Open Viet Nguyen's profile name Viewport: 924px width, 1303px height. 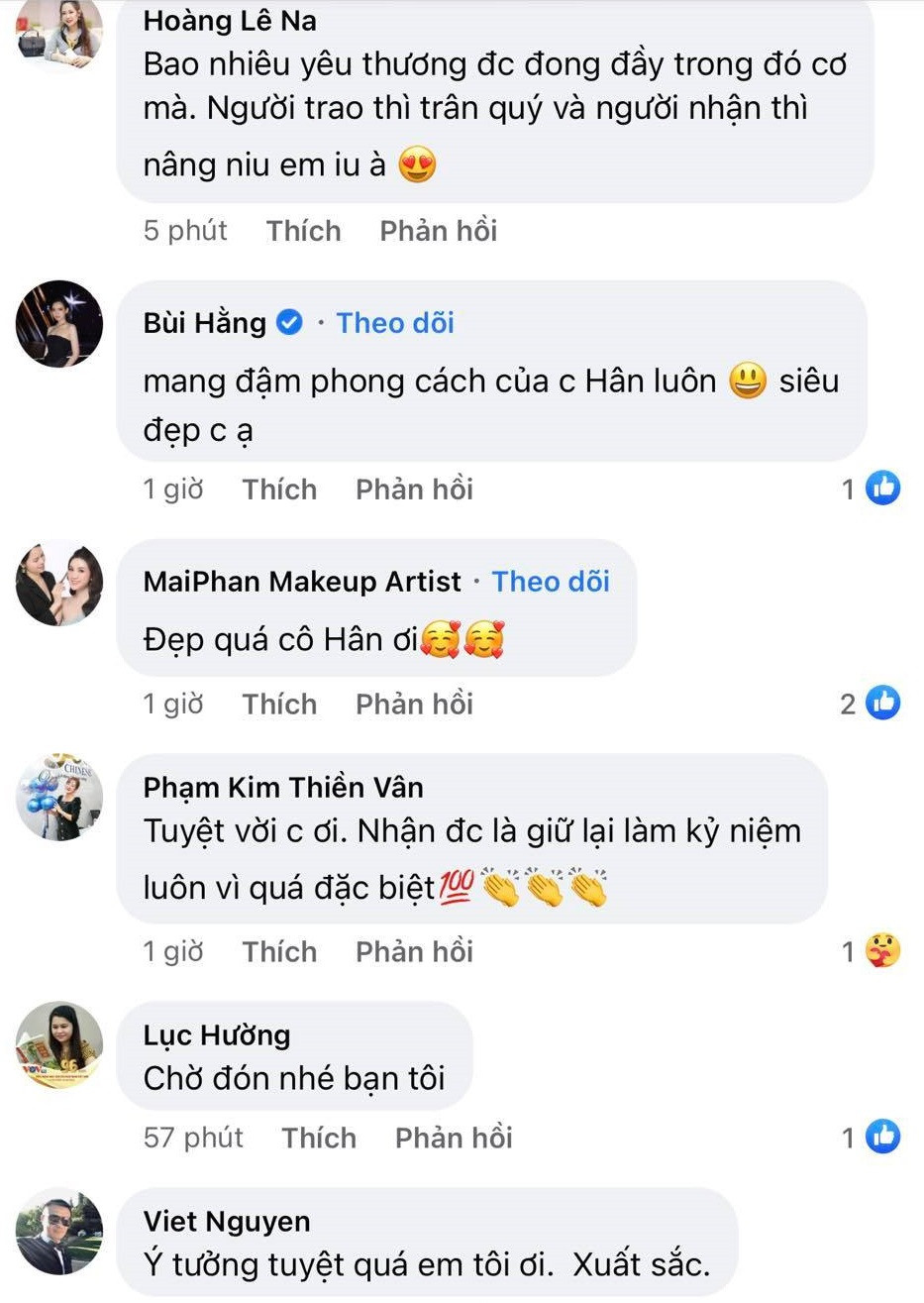227,1222
